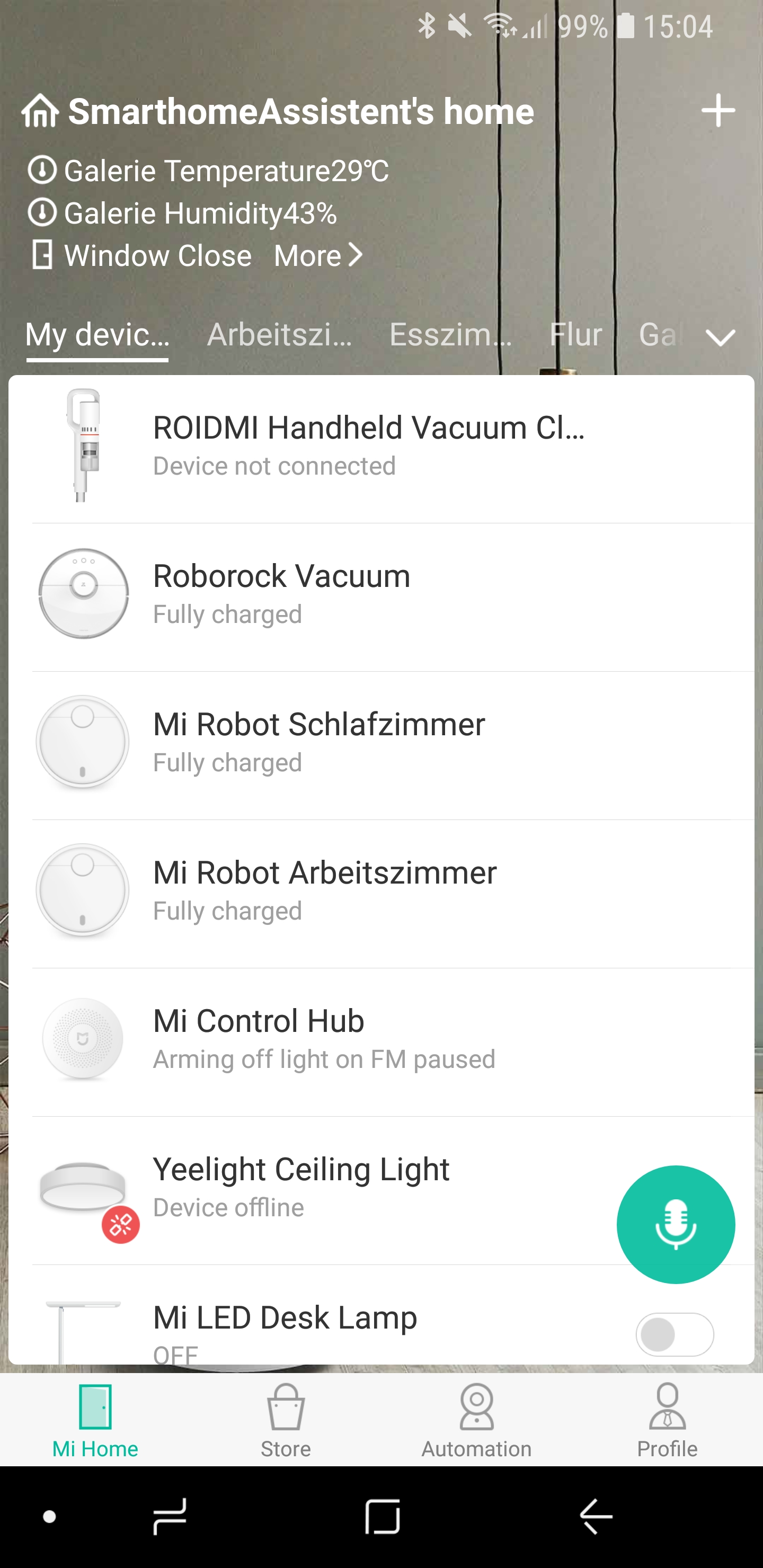Go to the Store tab

click(286, 1421)
